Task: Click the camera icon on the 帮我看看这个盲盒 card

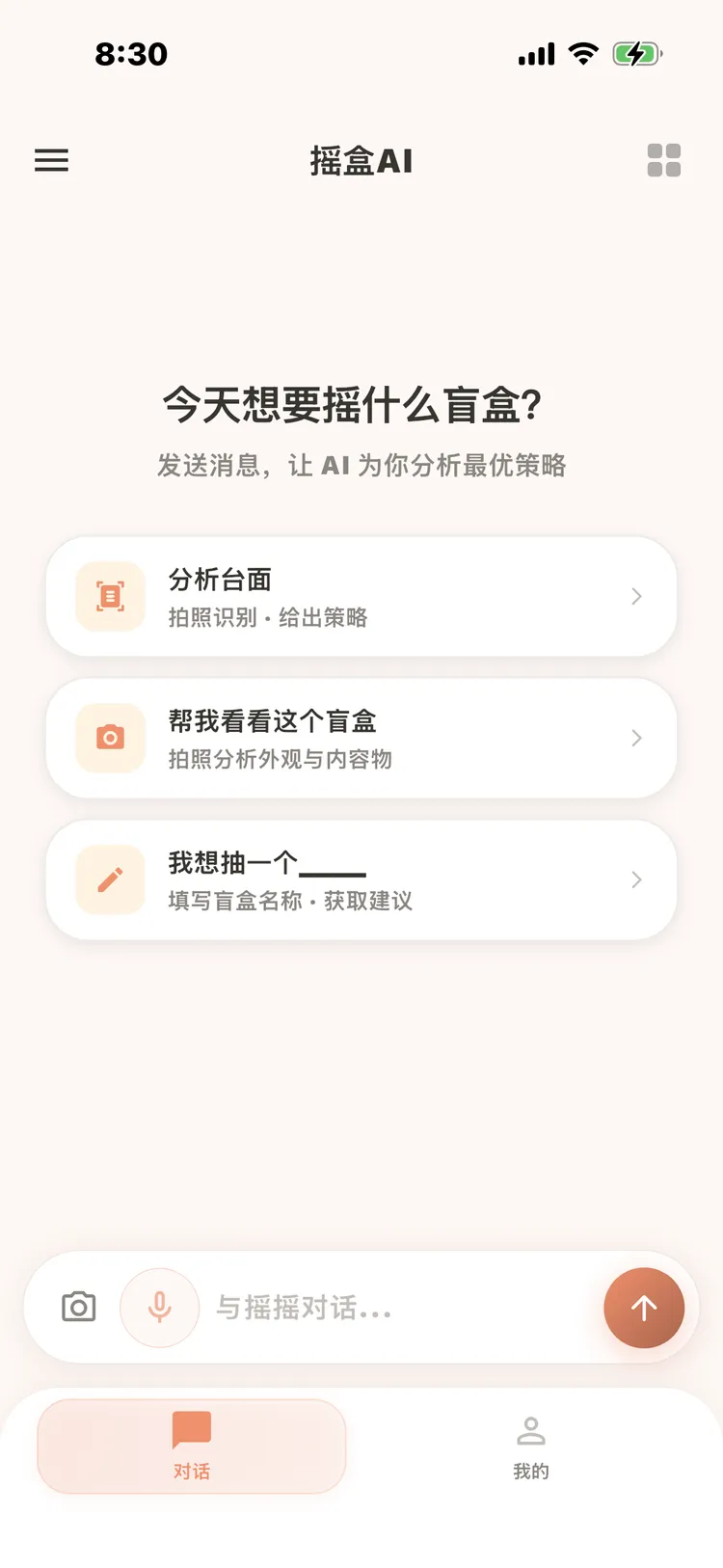Action: 109,738
